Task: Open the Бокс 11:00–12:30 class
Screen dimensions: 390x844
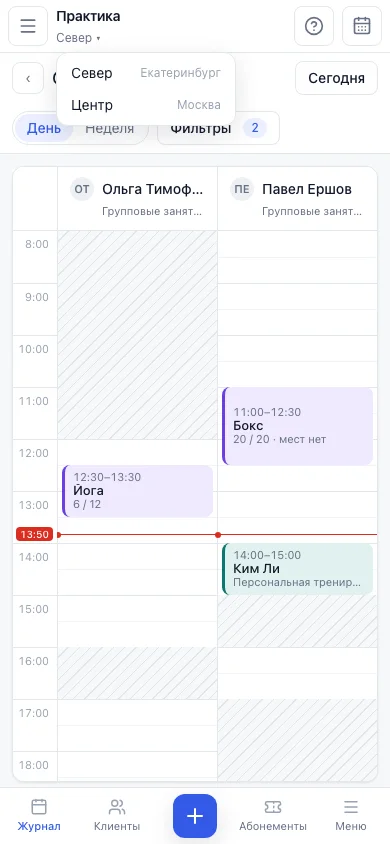Action: (x=297, y=426)
